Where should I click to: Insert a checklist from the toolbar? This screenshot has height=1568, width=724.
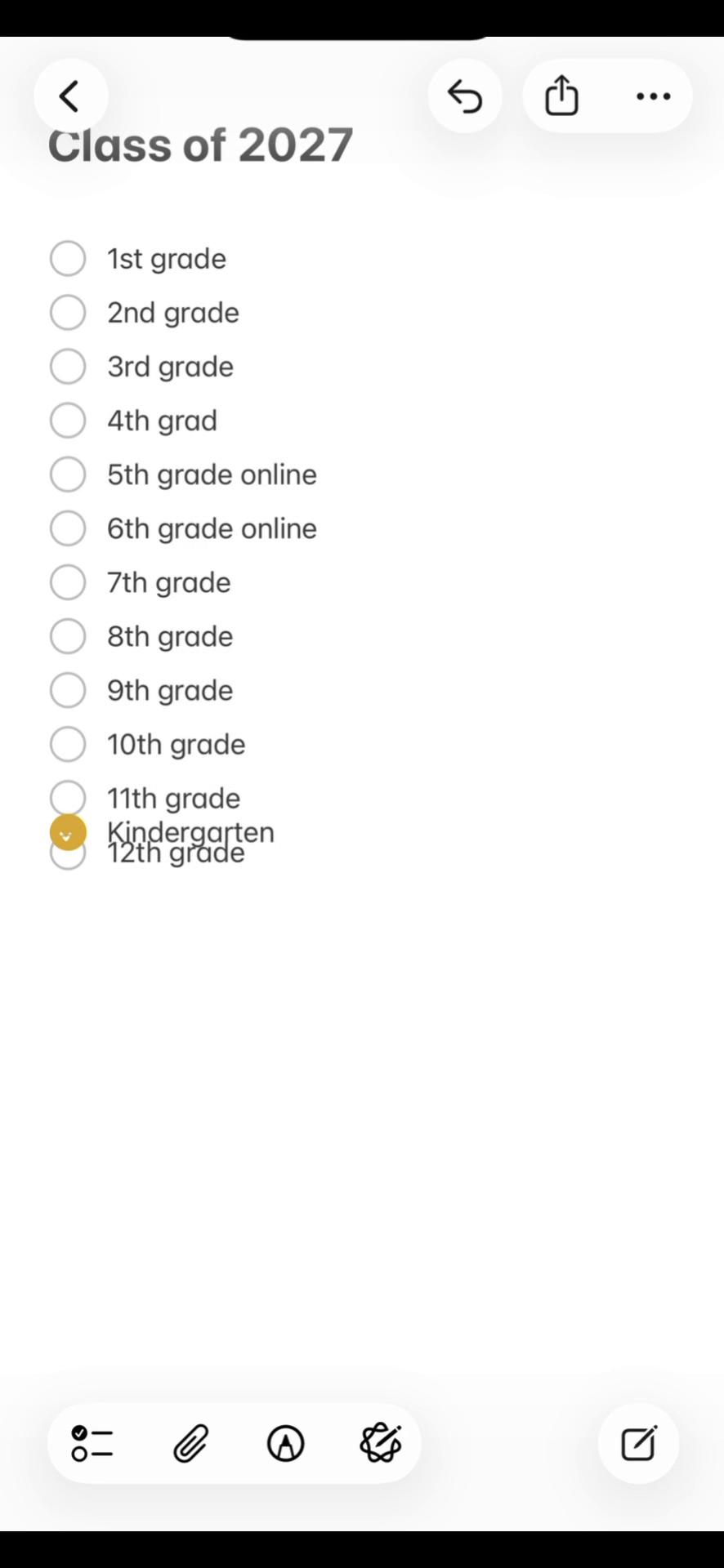(92, 1443)
